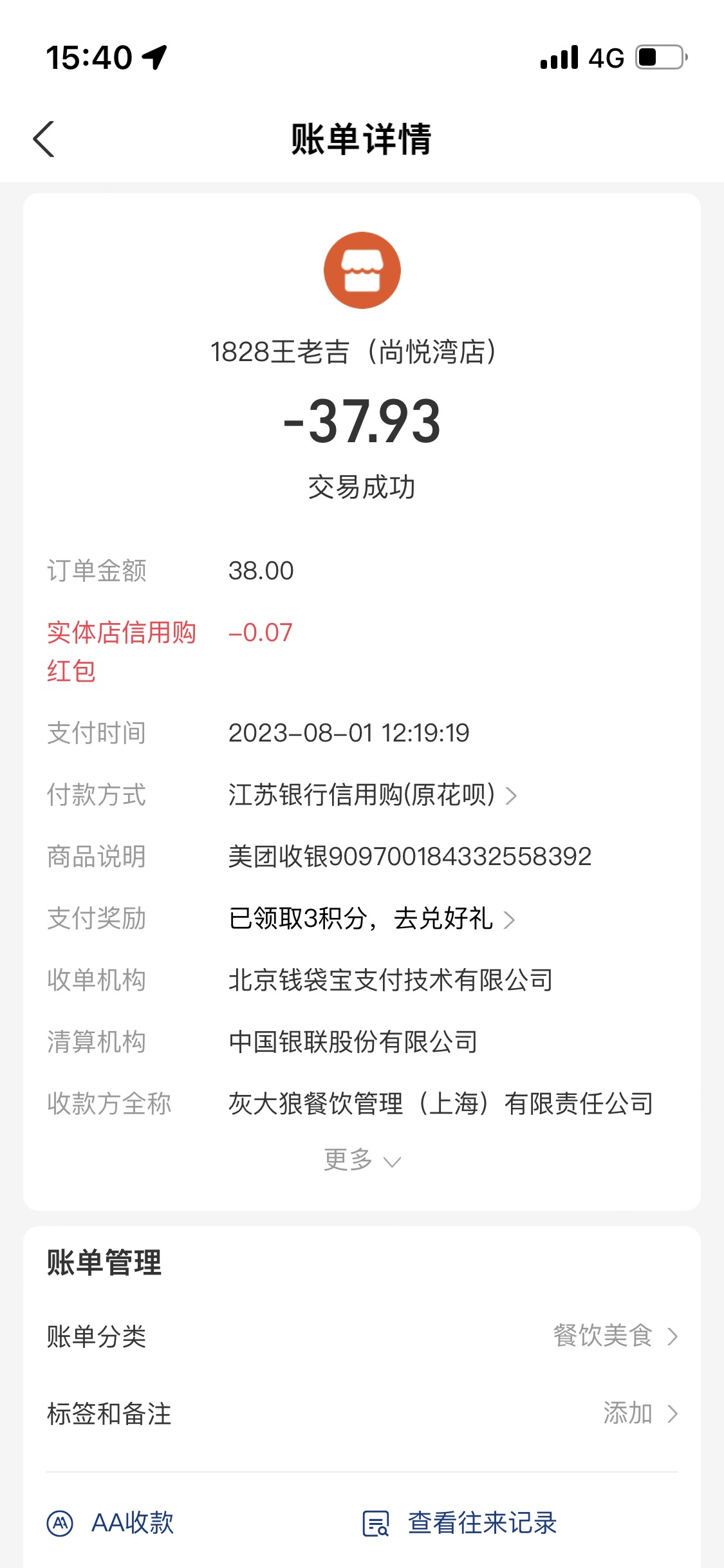
Task: Open the 已领取3积分 payment reward link
Action: click(372, 919)
